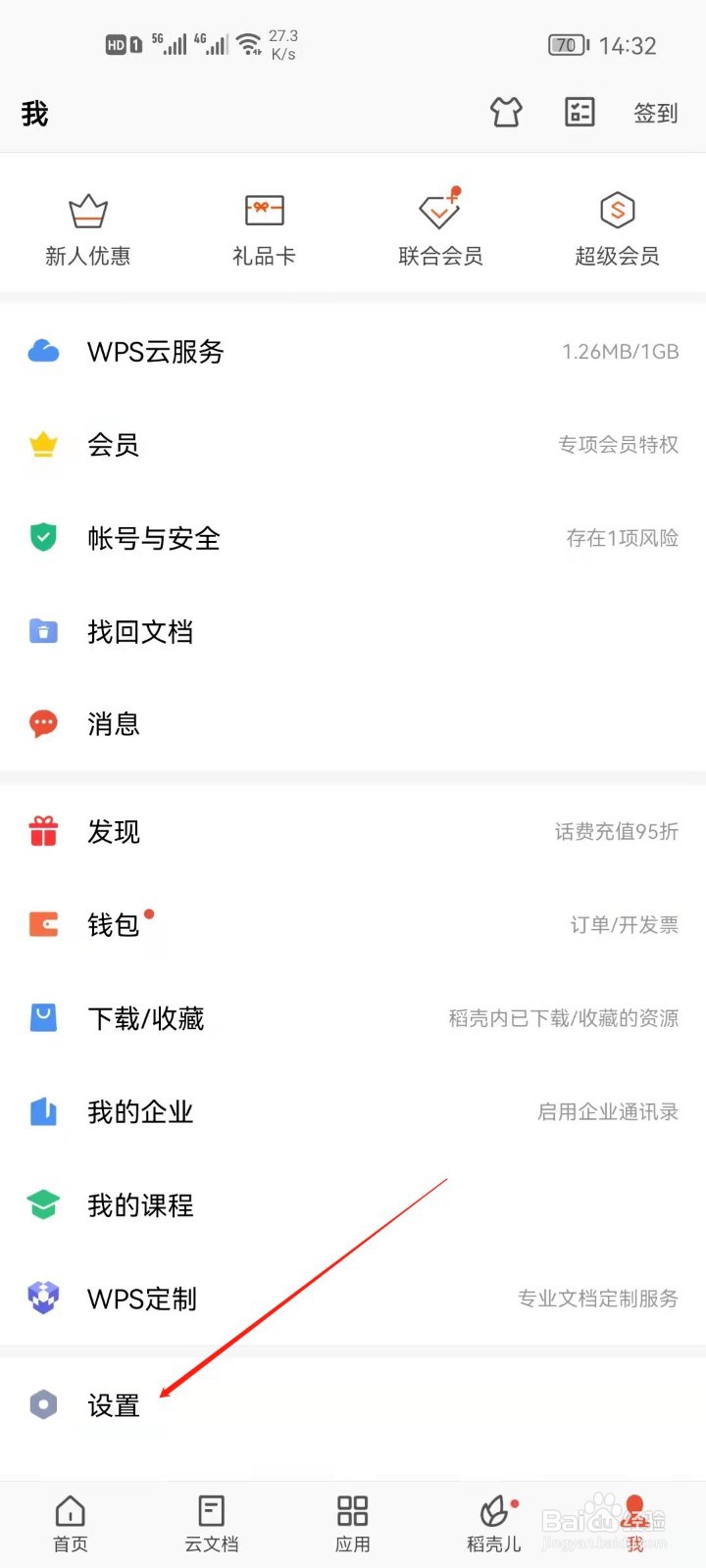The image size is (706, 1568).
Task: Open 超级会员 super membership
Action: point(617,230)
